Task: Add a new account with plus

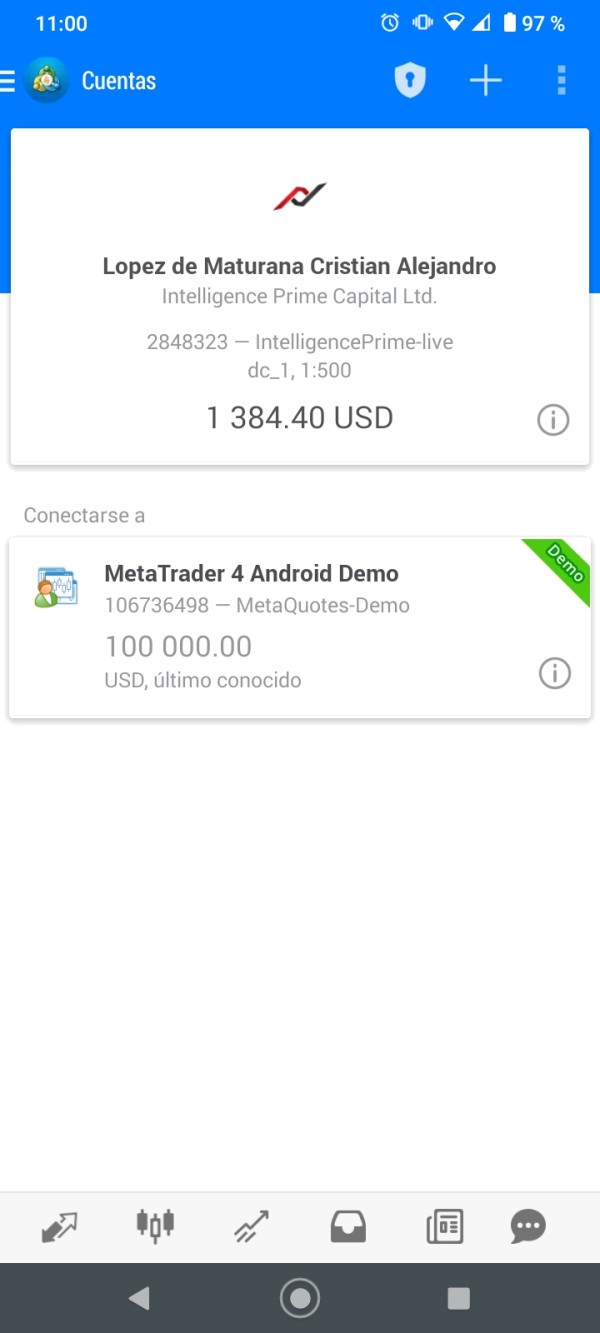Action: pyautogui.click(x=486, y=81)
